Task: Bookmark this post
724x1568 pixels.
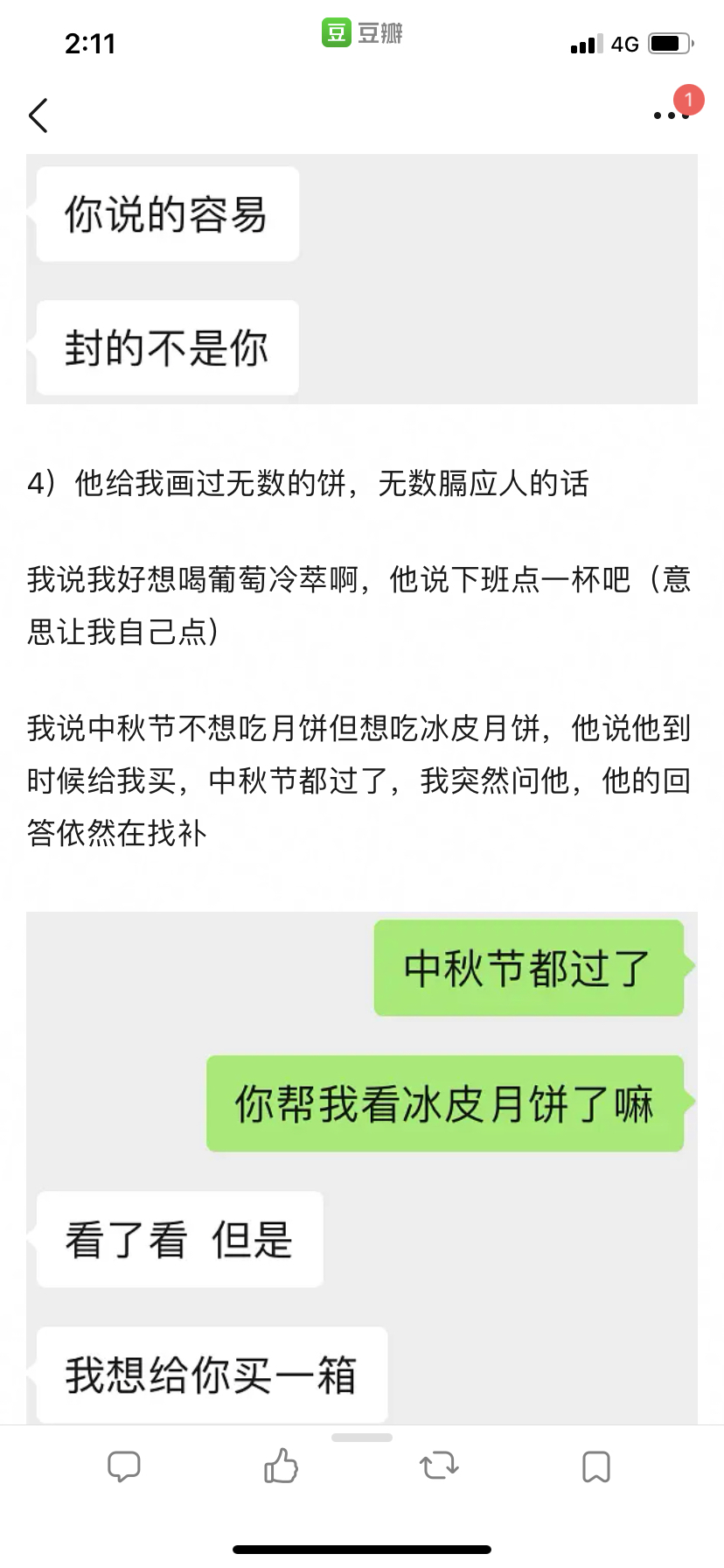Action: pos(596,1466)
